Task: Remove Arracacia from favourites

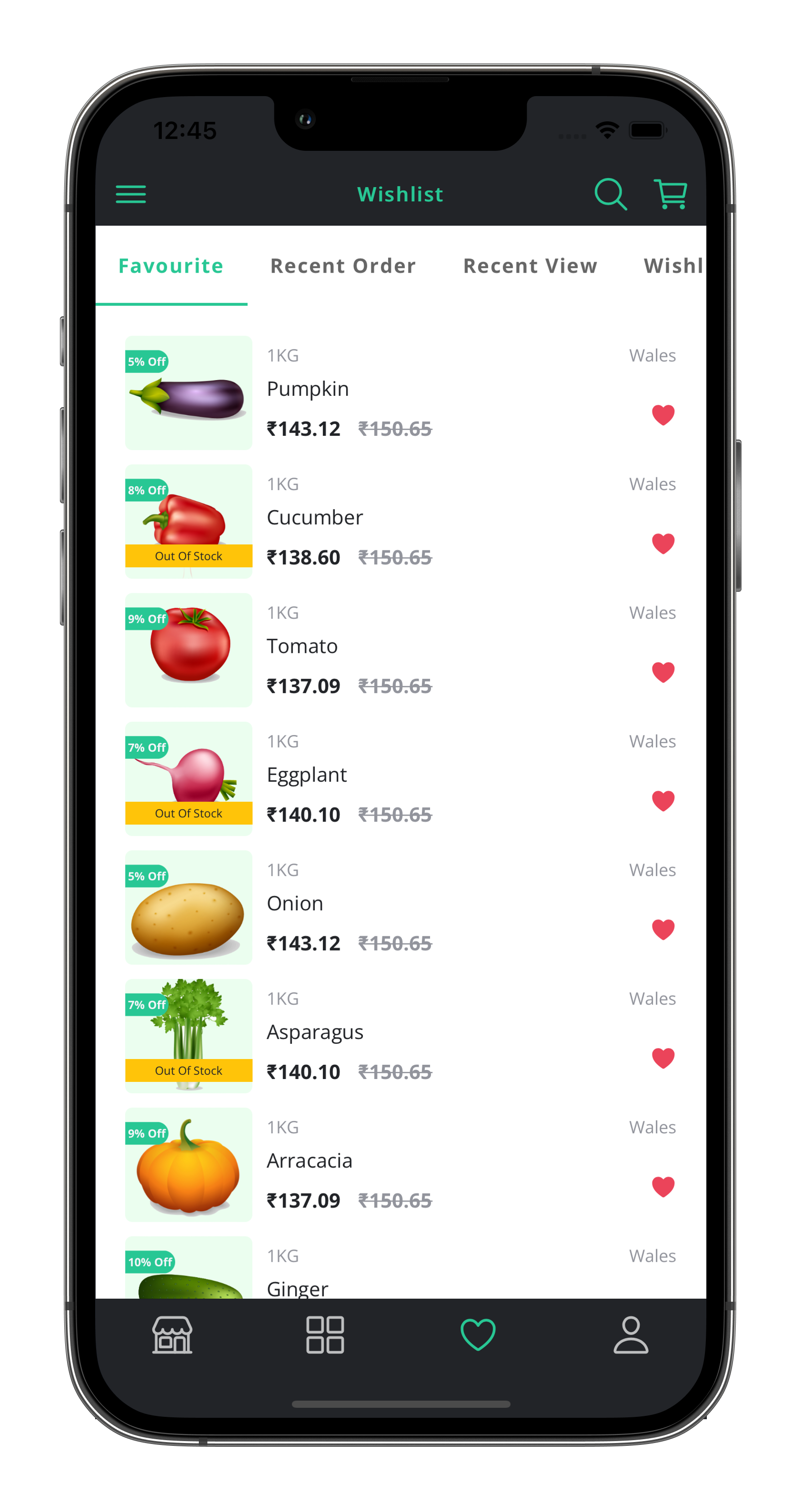Action: (663, 1186)
